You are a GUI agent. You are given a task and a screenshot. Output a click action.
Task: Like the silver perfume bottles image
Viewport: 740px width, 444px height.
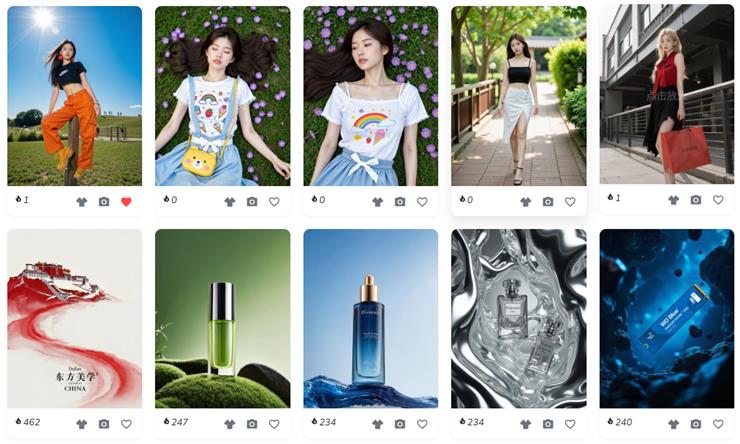570,424
